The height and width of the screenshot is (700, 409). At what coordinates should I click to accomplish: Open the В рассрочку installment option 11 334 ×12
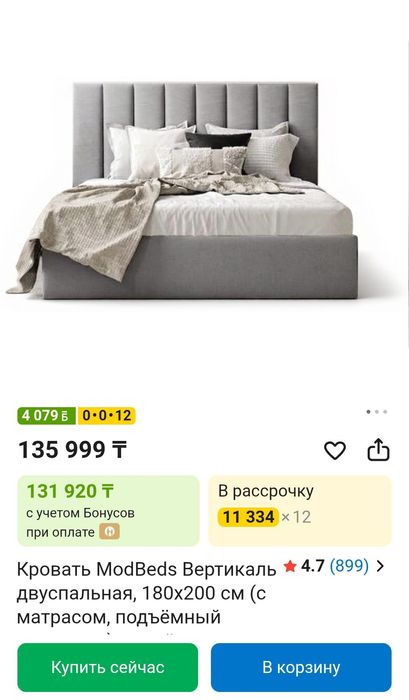tap(300, 511)
